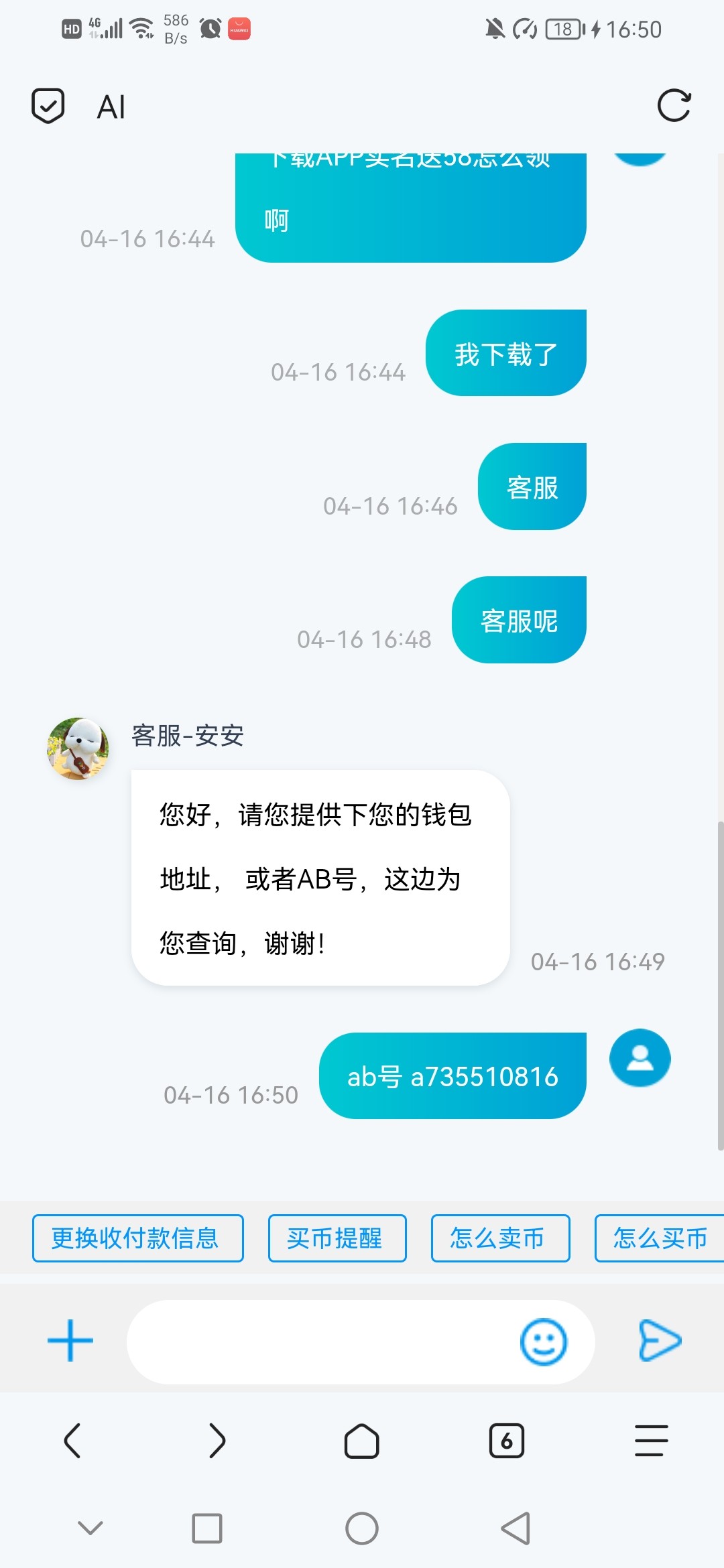Viewport: 724px width, 1568px height.
Task: Reload the page with the refresh icon
Action: (x=674, y=106)
